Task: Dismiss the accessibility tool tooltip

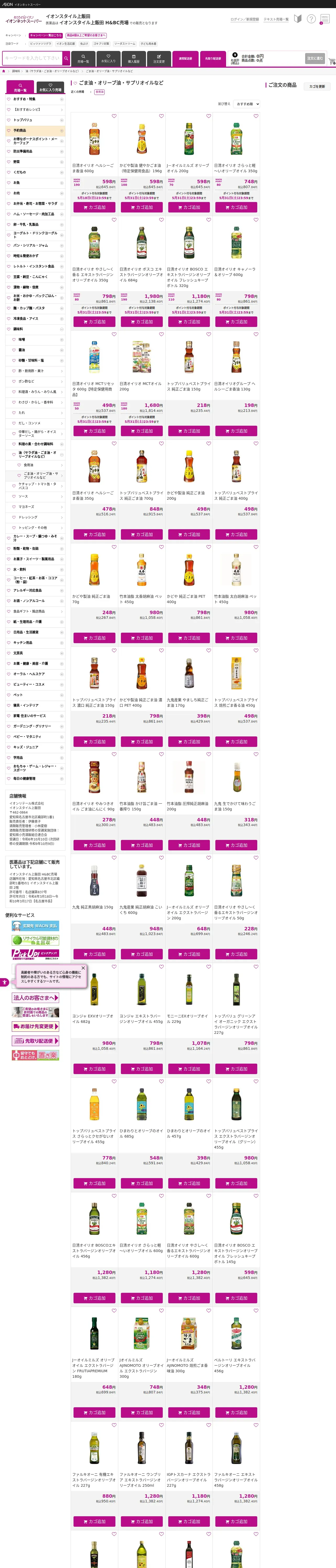Action: pyautogui.click(x=83, y=968)
